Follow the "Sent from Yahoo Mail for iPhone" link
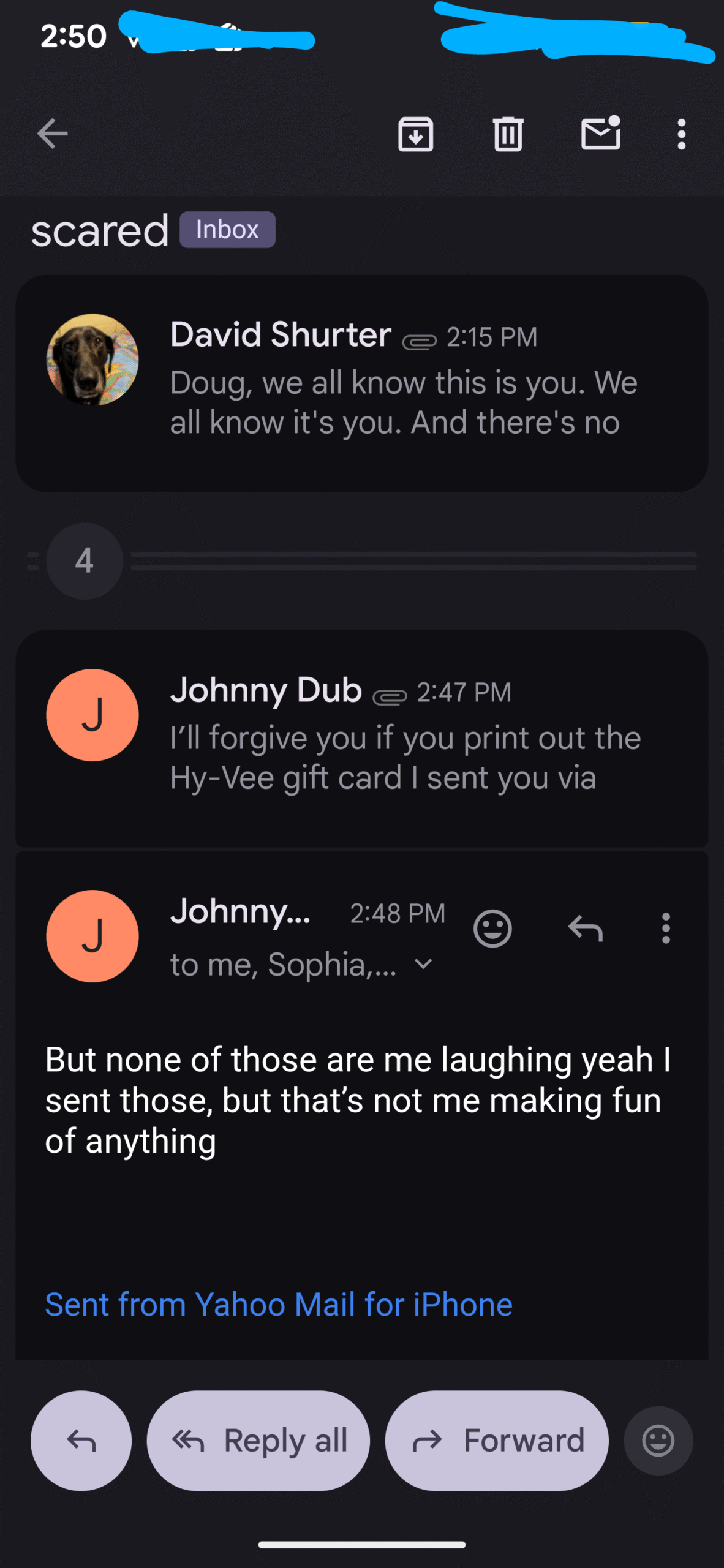 click(x=279, y=1304)
